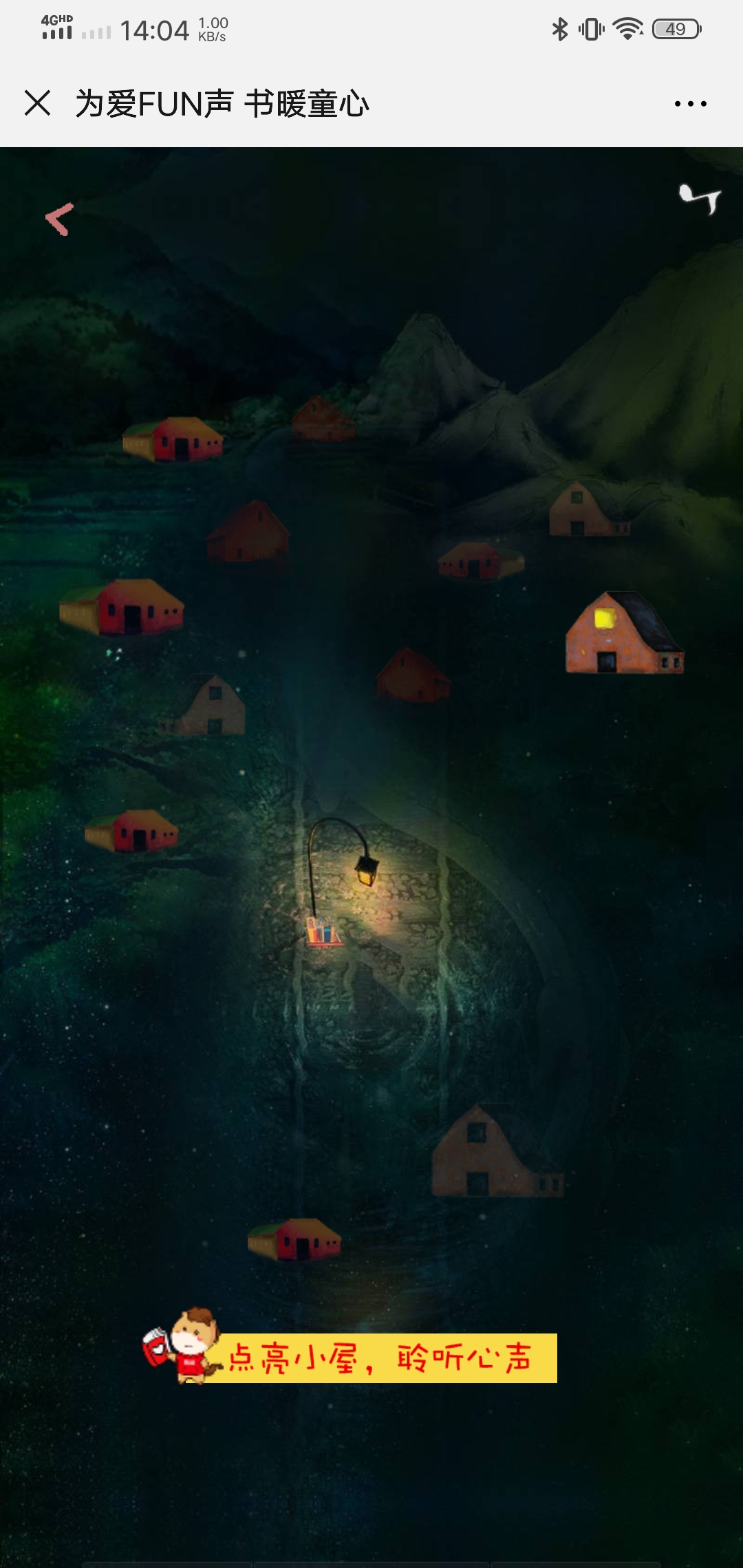Go back with the pink arrow
The height and width of the screenshot is (1568, 743).
60,219
